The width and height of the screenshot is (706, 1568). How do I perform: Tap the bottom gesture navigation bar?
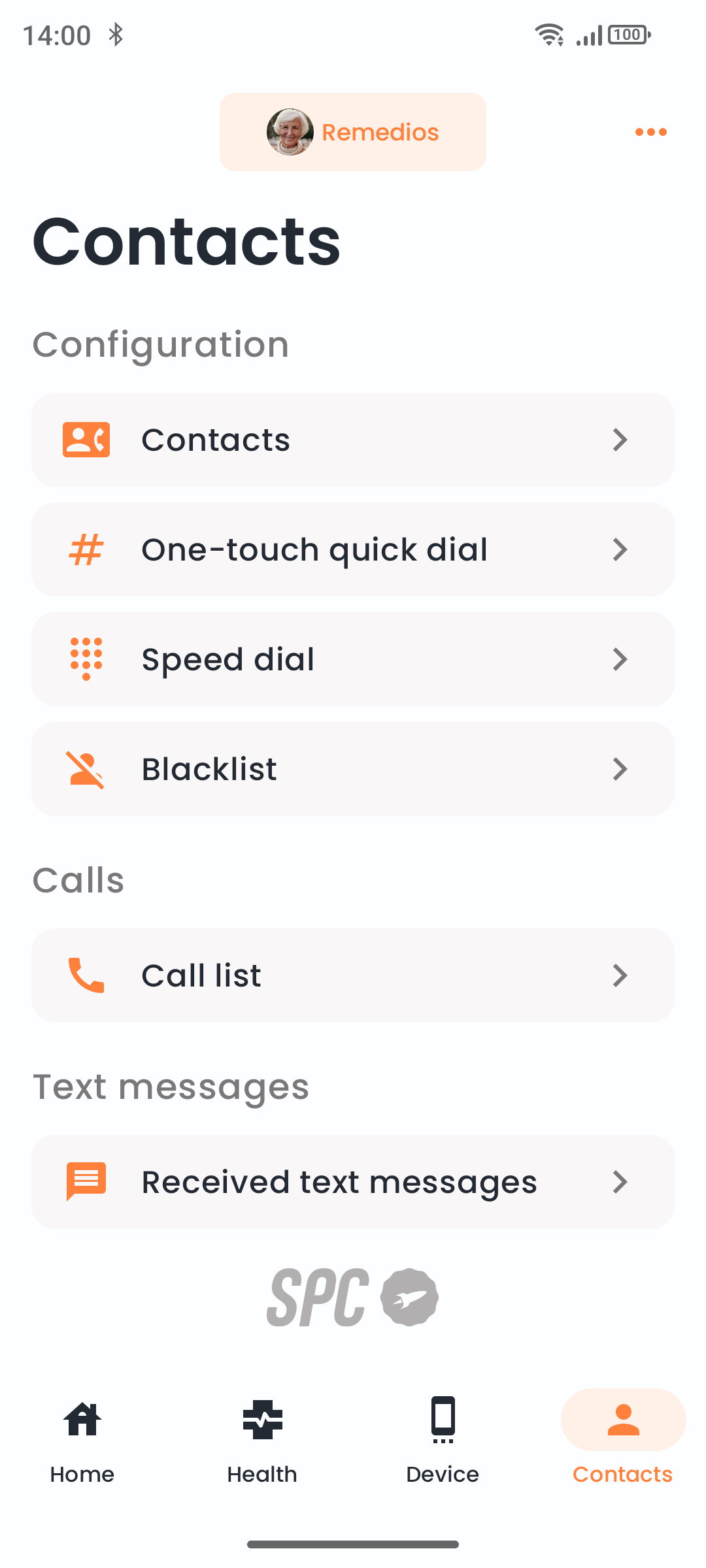pyautogui.click(x=353, y=1544)
